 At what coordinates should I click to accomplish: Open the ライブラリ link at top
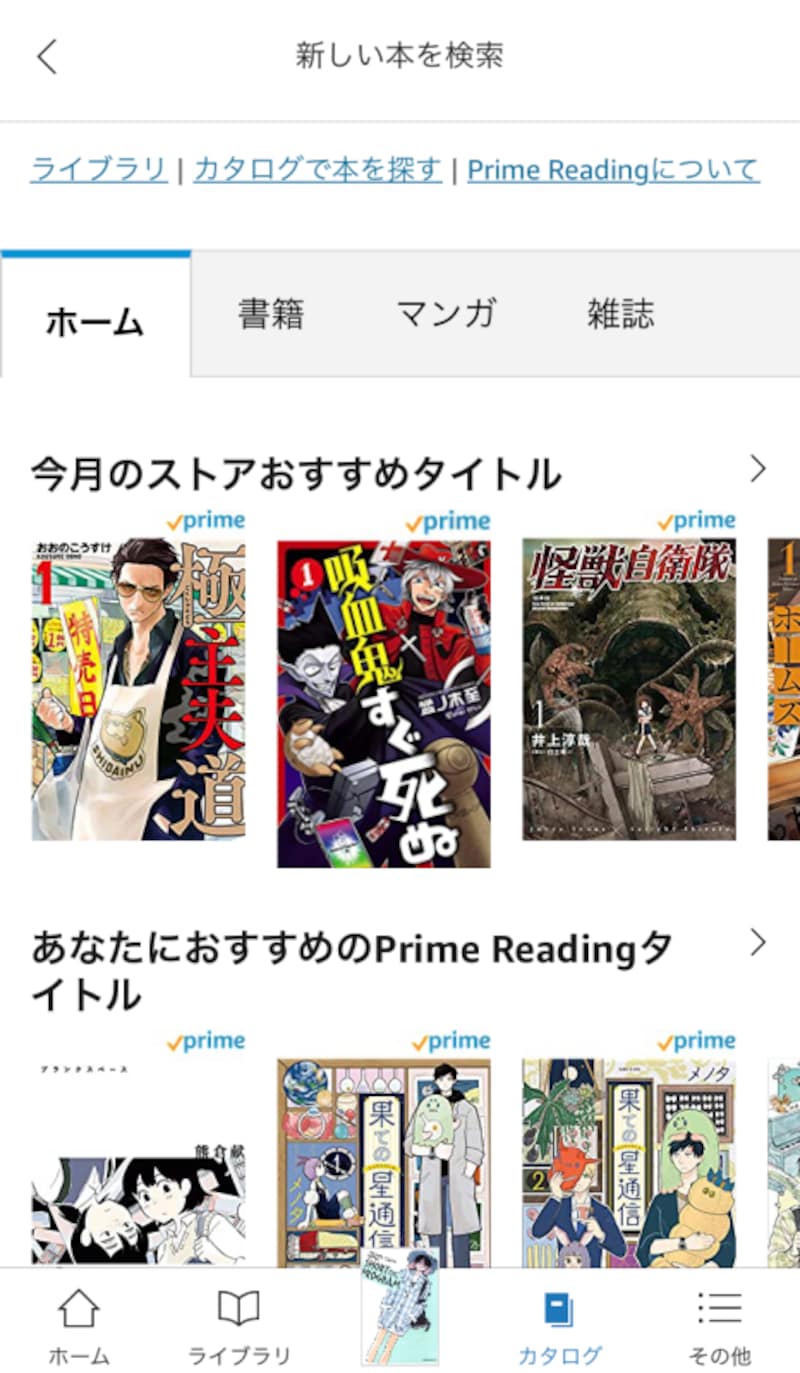pos(99,170)
